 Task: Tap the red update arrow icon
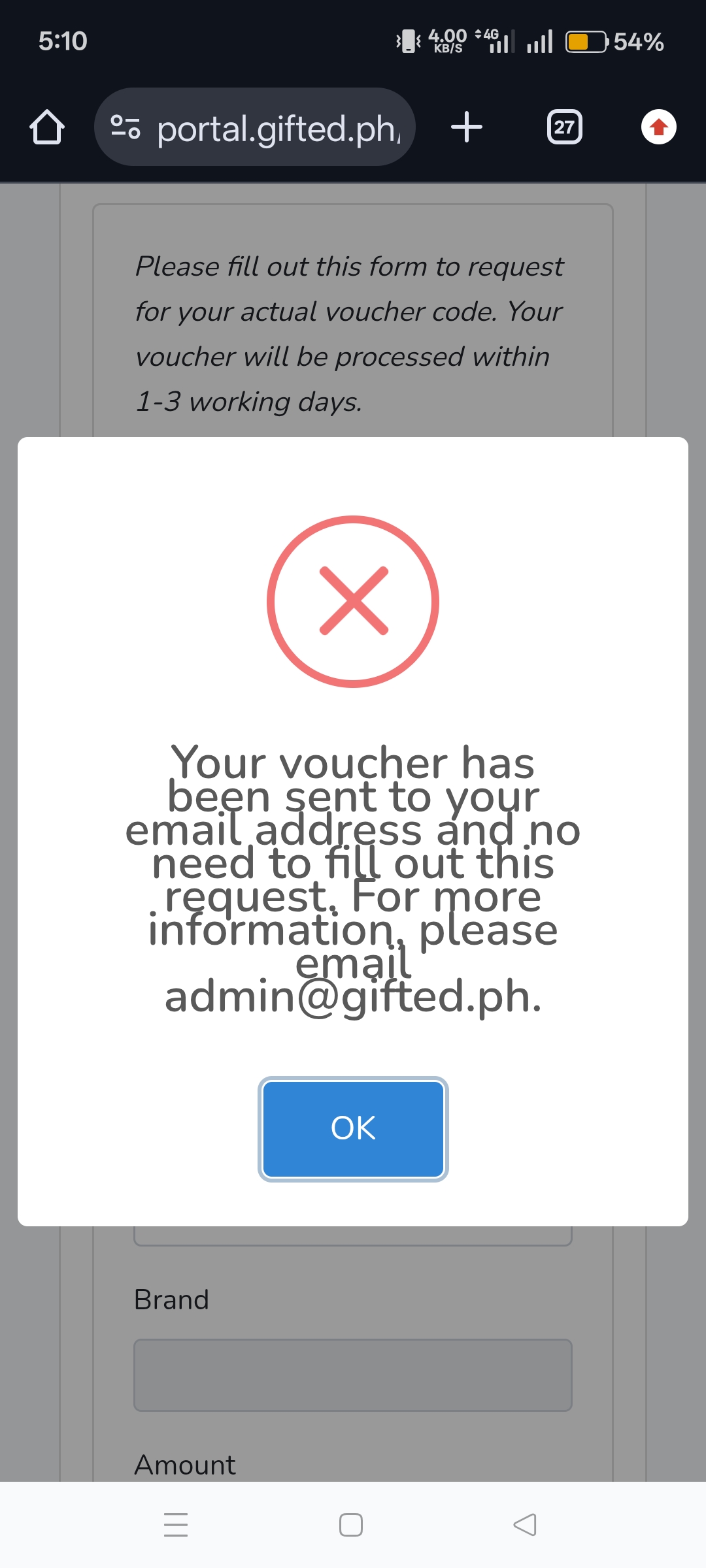pos(658,127)
